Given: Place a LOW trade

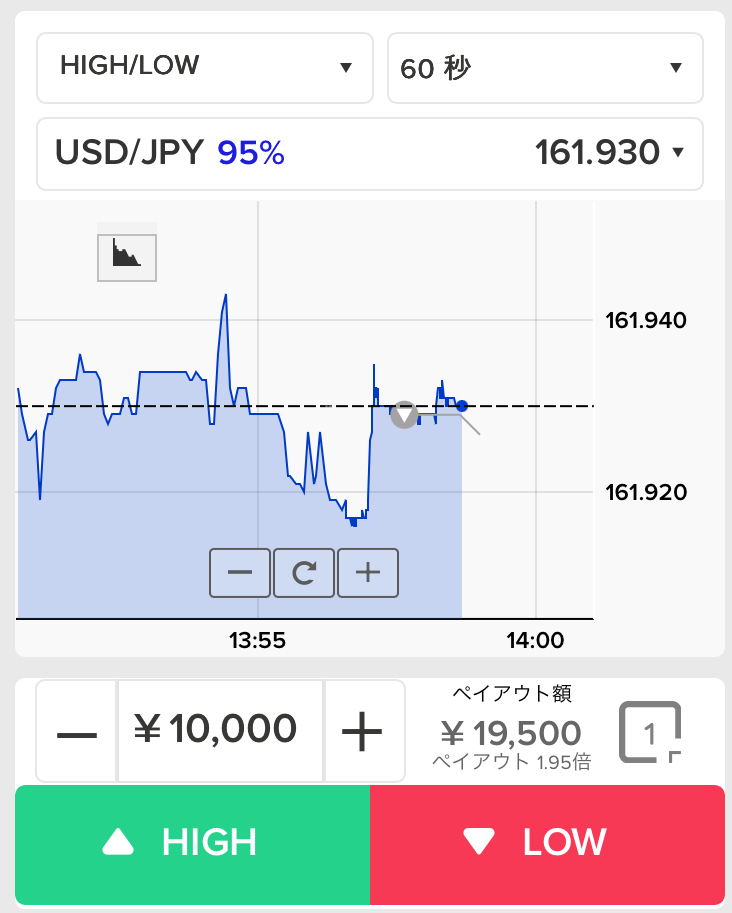Looking at the screenshot, I should (x=547, y=844).
